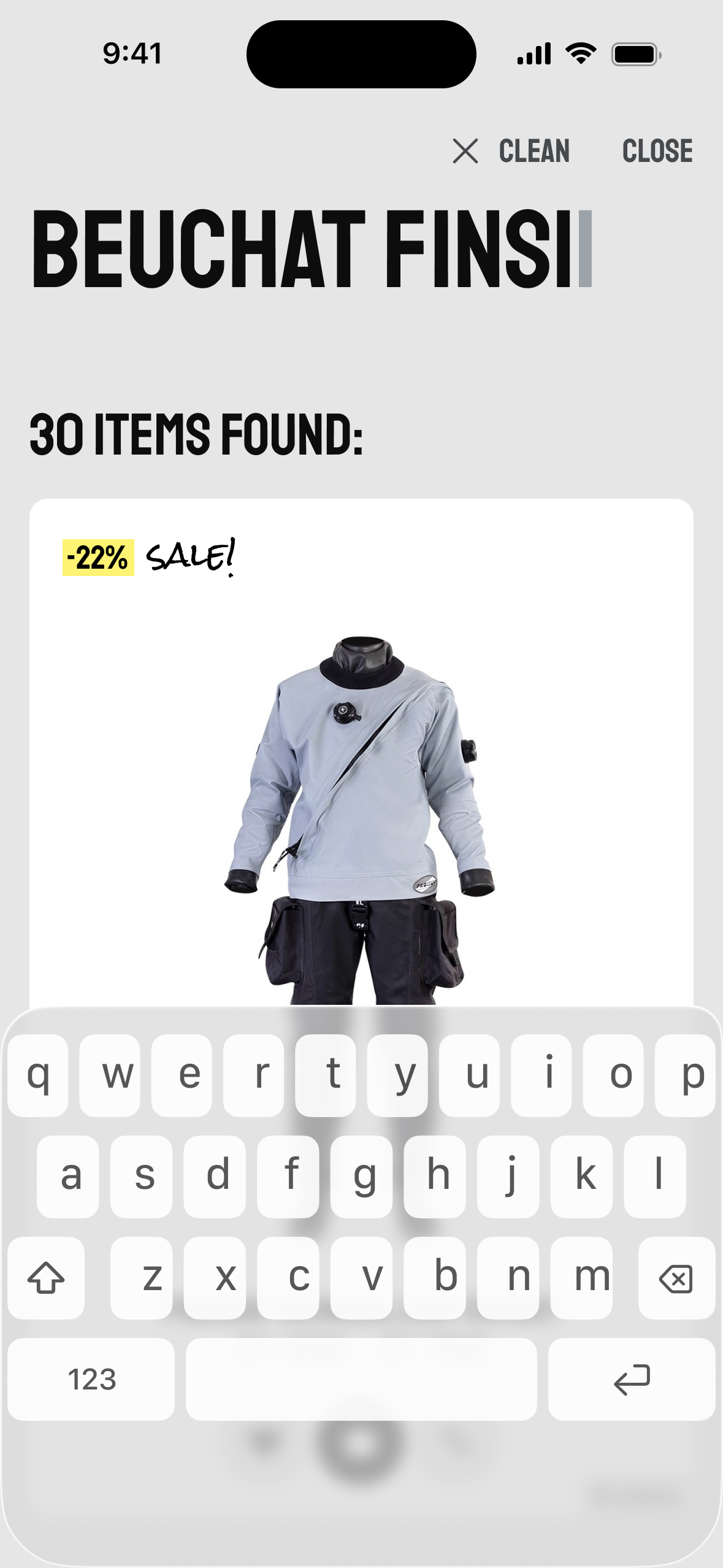Clear the search text with Clean
The width and height of the screenshot is (723, 1568).
tap(511, 151)
